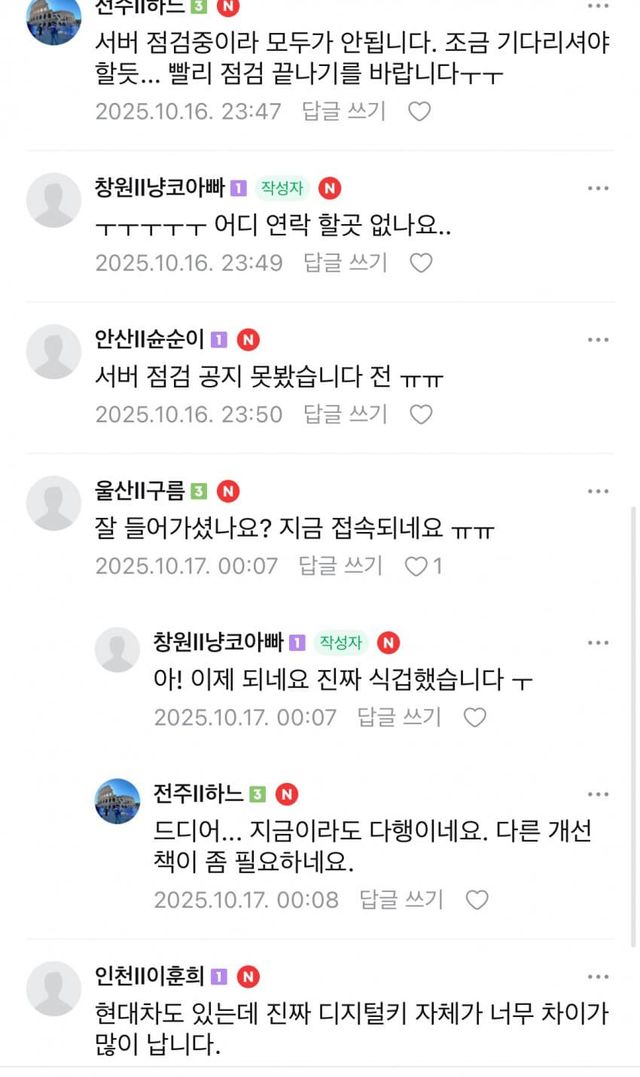Like the 이제 되네요 진짜 식겁했습니다 reply
Viewport: 640px width, 1077px height.
pyautogui.click(x=476, y=716)
